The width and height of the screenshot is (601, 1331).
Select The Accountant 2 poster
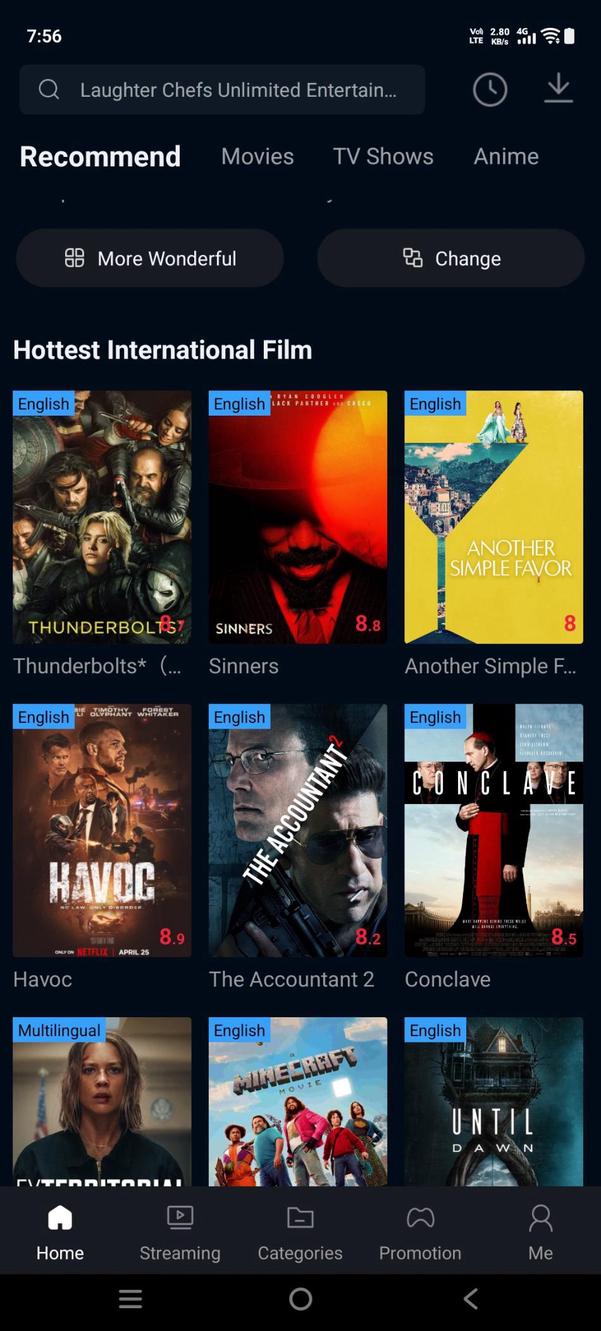(298, 830)
